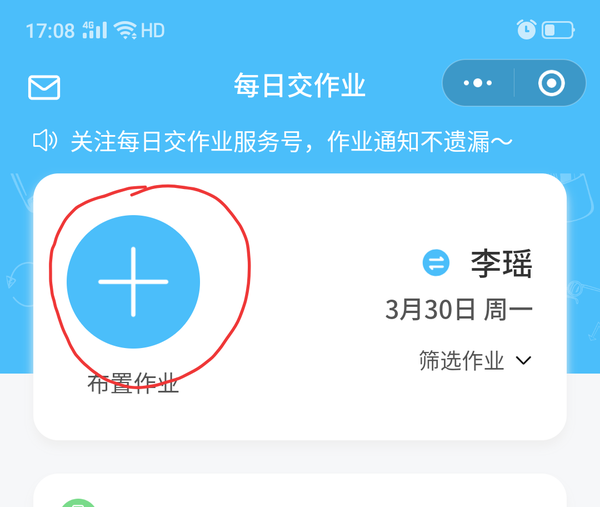Image resolution: width=600 pixels, height=507 pixels.
Task: Expand the 筛选作业 dropdown
Action: coord(475,361)
